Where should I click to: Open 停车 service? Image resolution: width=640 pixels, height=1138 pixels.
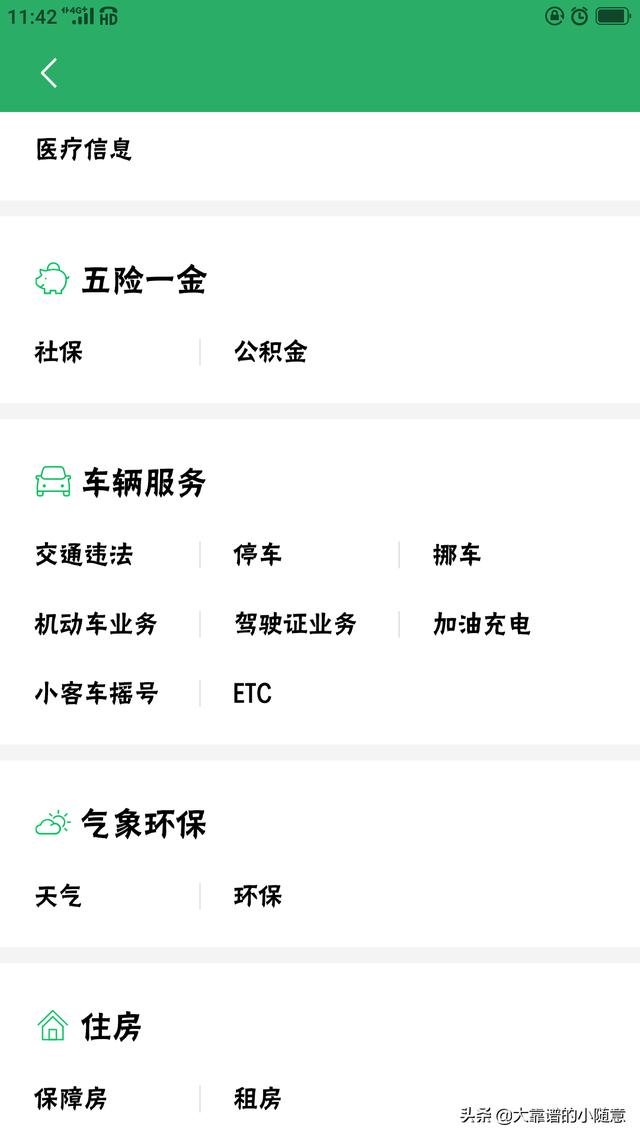258,555
